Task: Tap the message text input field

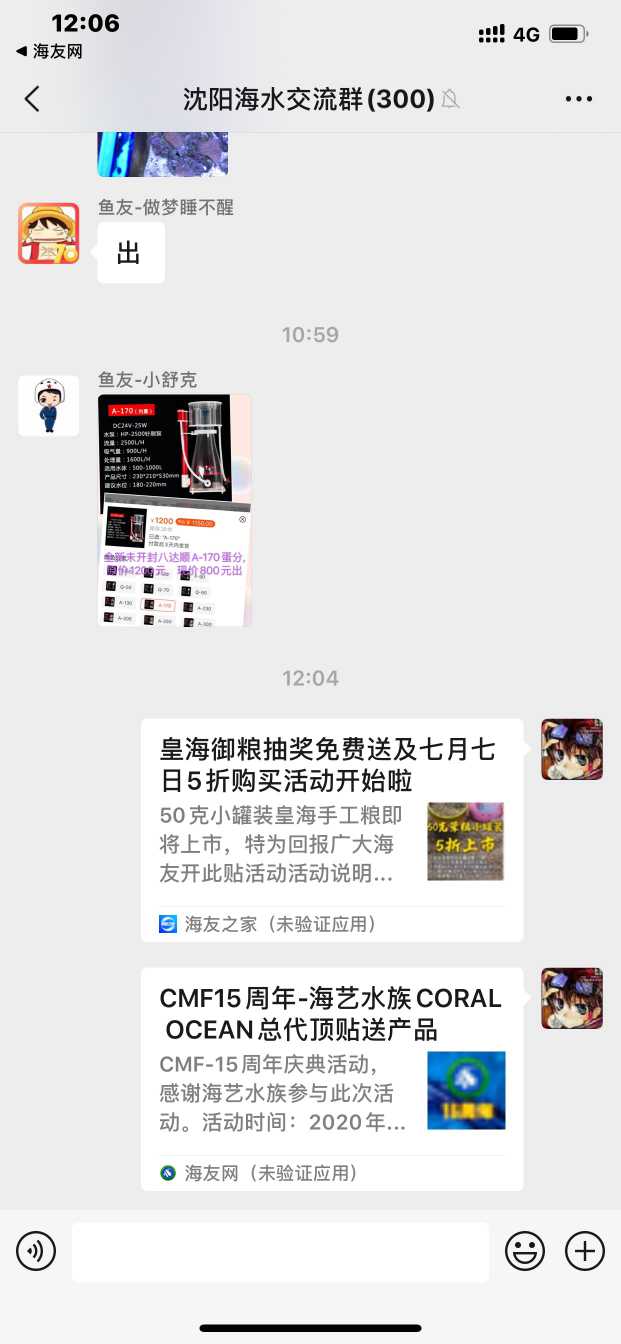Action: tap(280, 1251)
